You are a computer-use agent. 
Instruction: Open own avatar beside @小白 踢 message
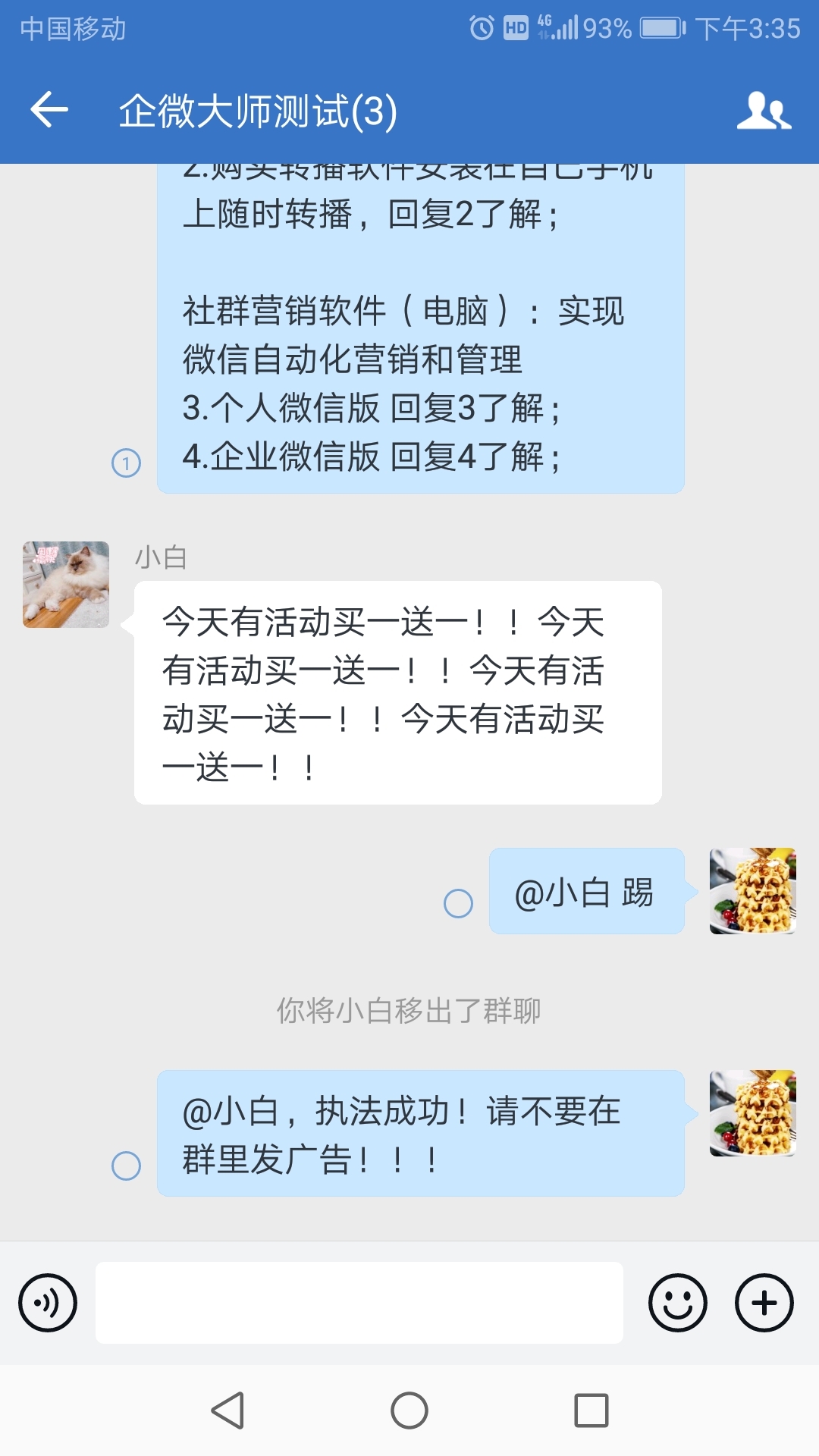tap(752, 891)
